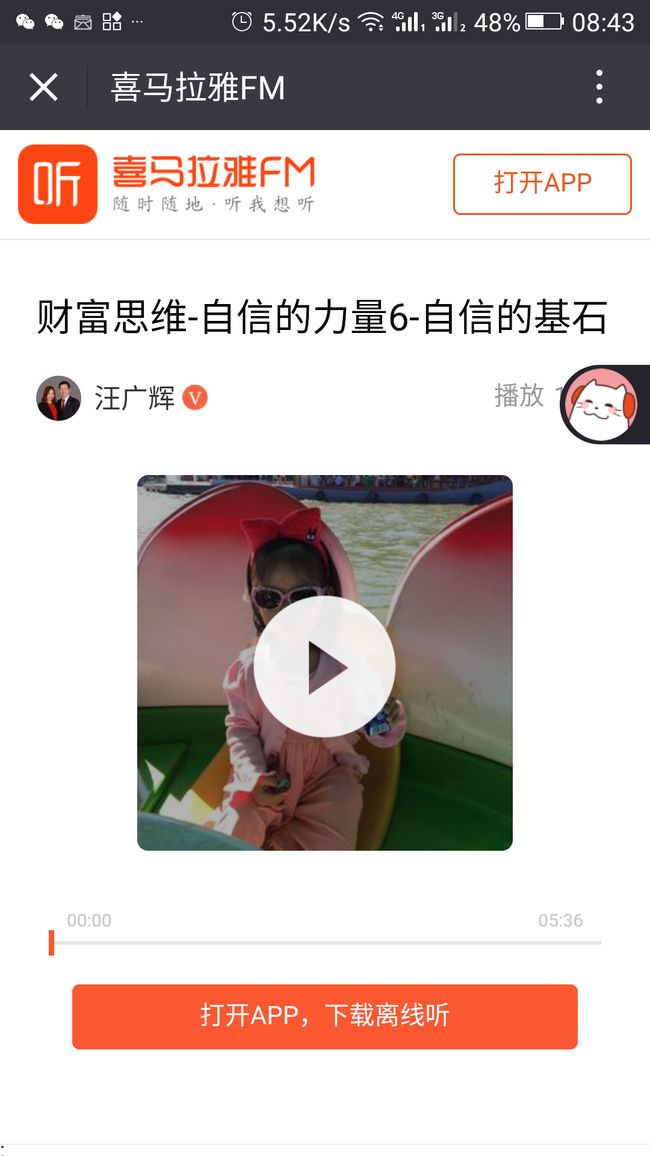
Task: Open the three-dot overflow menu
Action: coord(599,87)
